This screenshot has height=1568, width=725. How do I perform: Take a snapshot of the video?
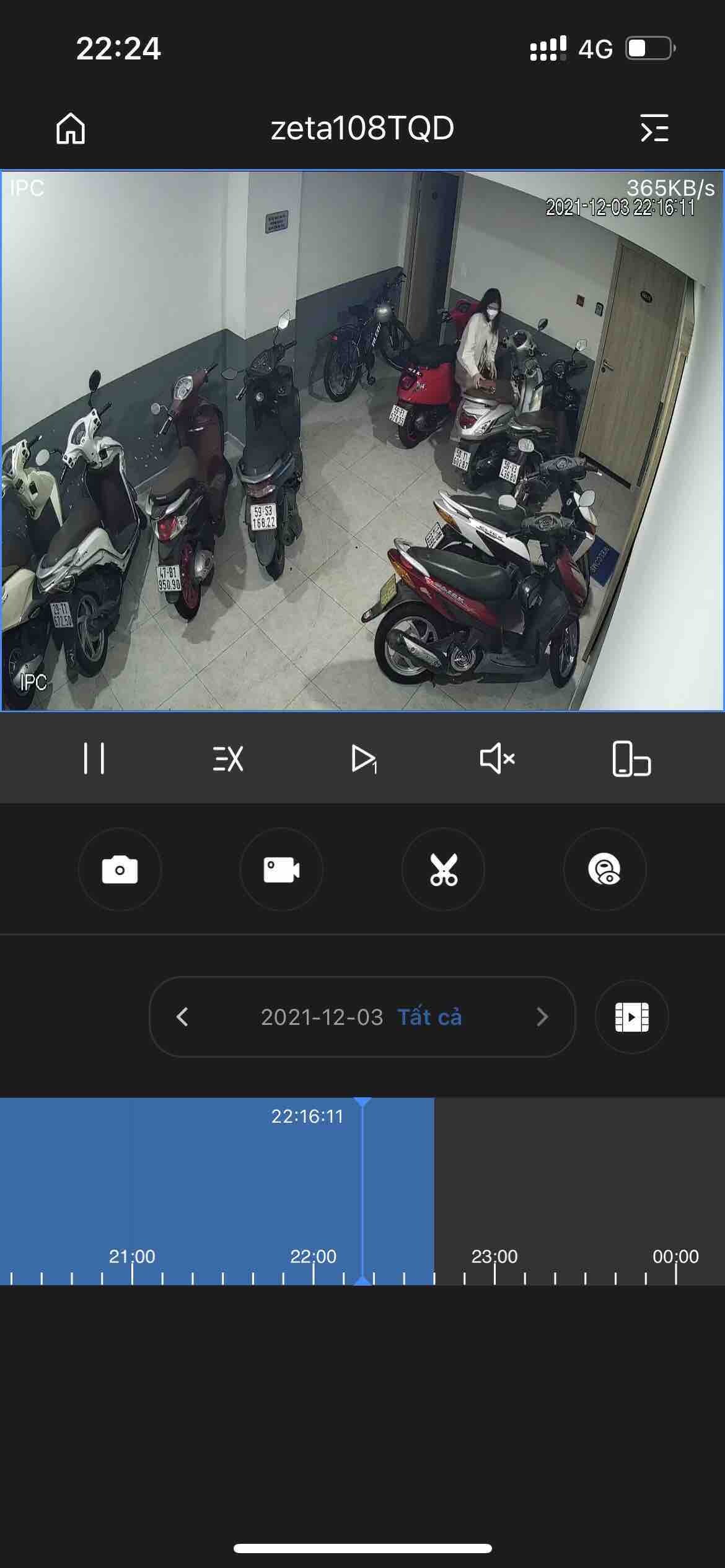120,869
